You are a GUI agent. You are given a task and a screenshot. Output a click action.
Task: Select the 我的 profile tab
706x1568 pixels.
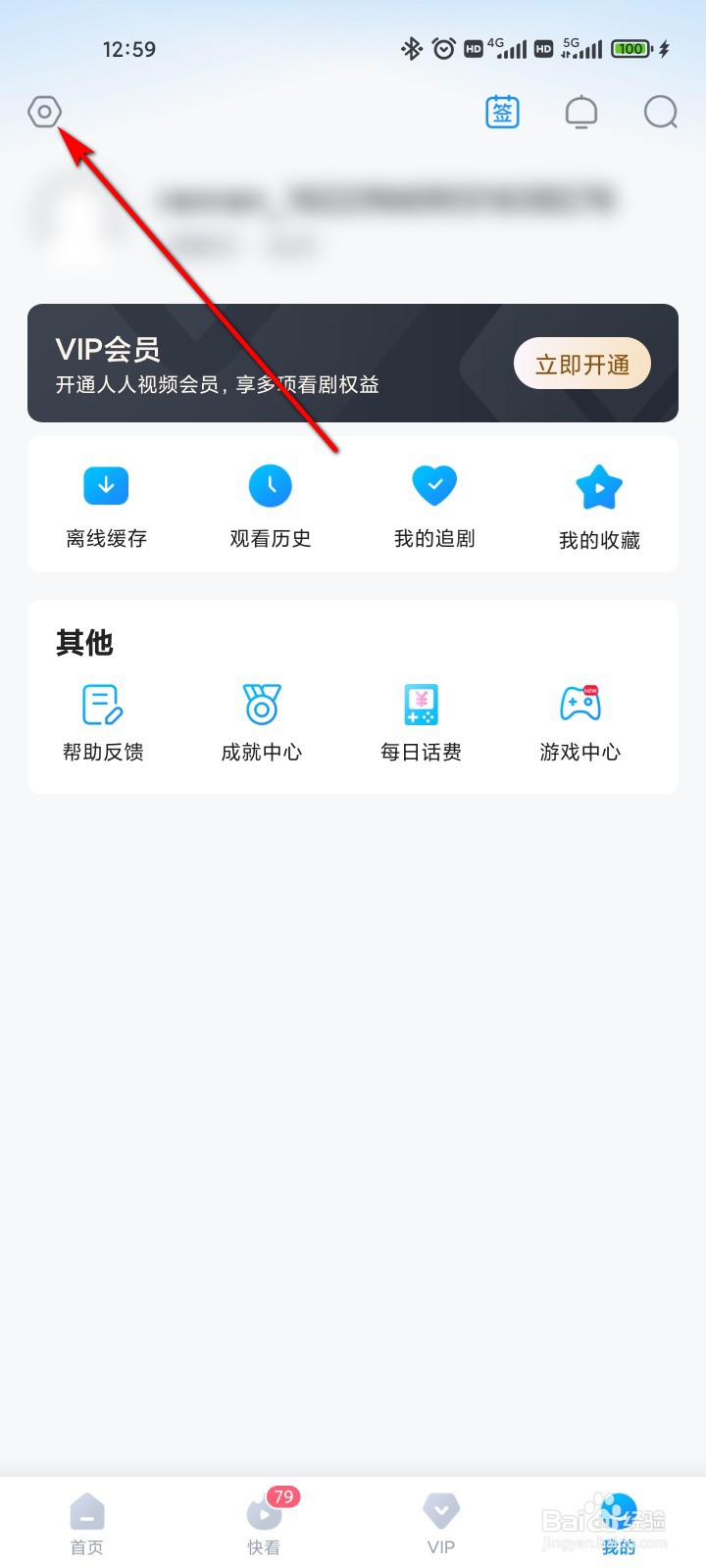(619, 1524)
